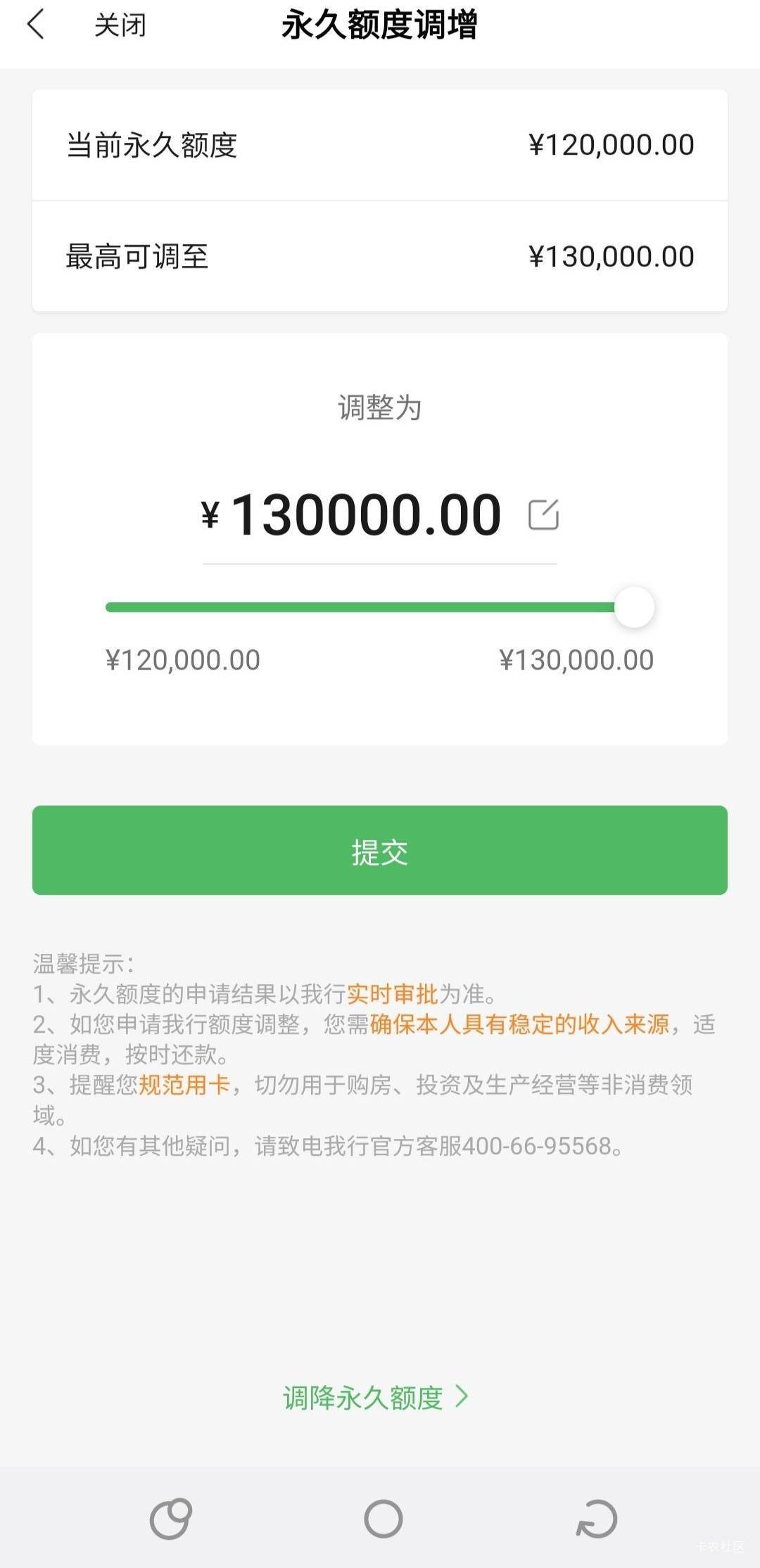Tap the system back button at bottom right
760x1568 pixels.
(596, 1519)
